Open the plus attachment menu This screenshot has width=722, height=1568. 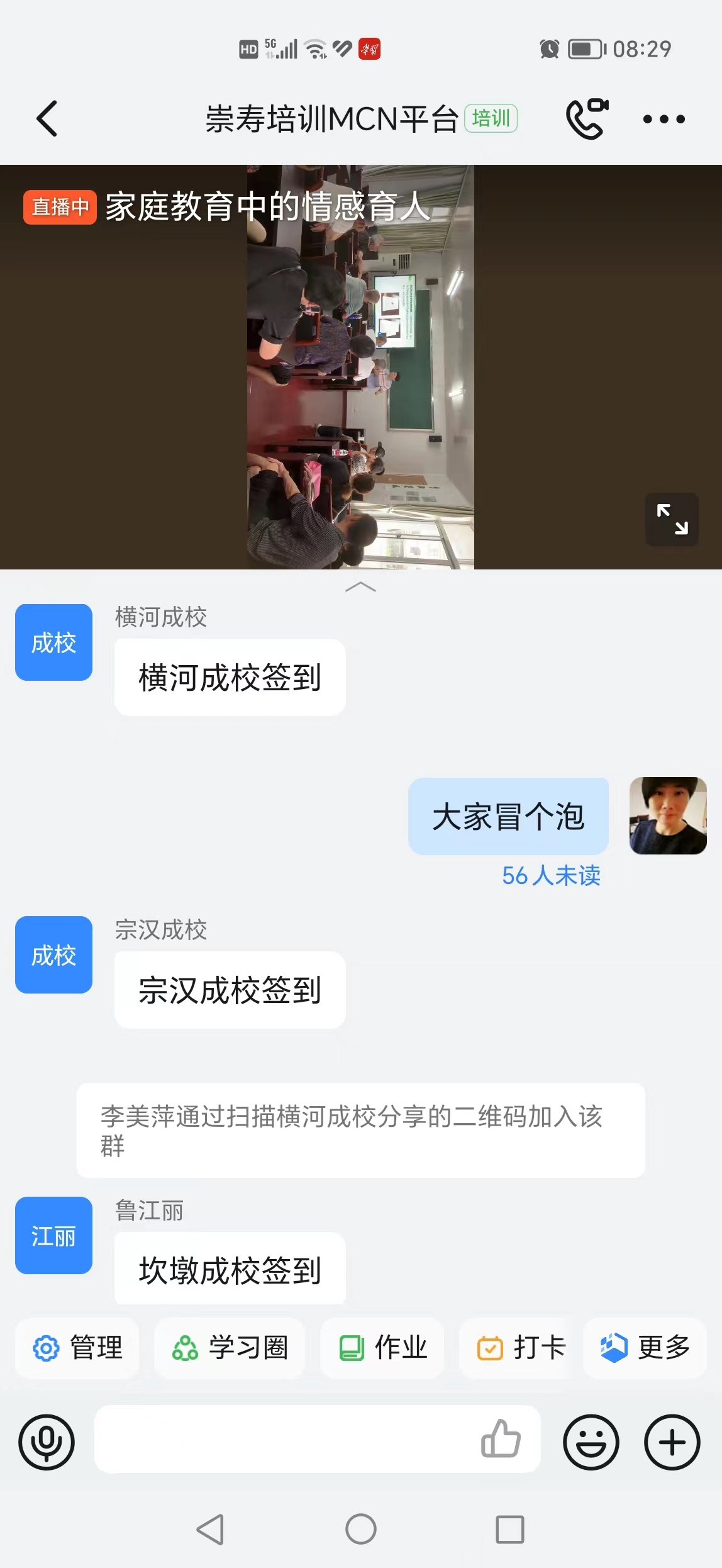point(672,1442)
